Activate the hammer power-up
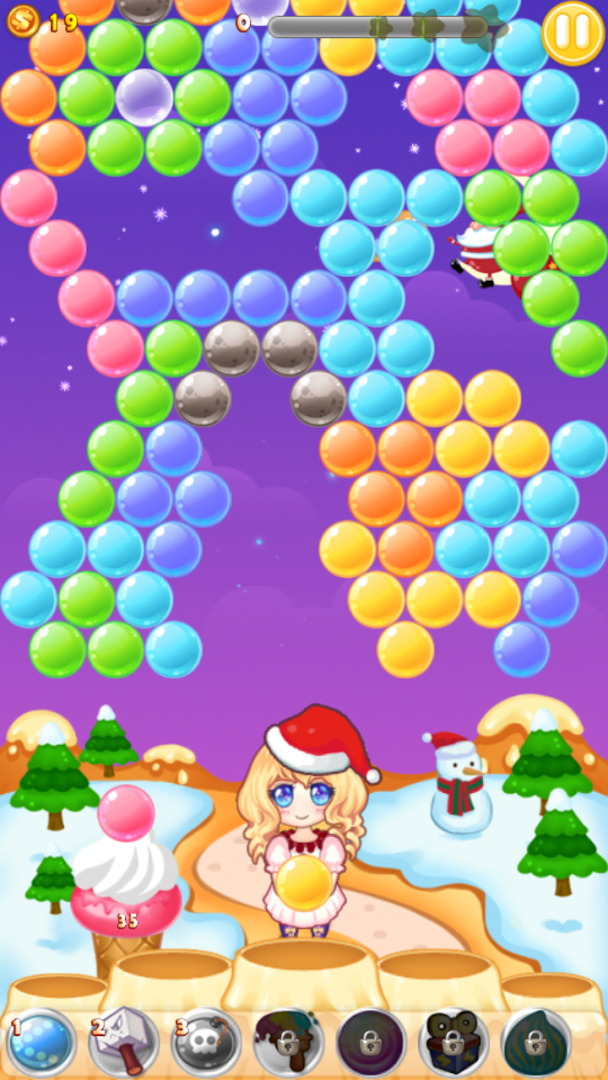This screenshot has width=608, height=1080. (x=124, y=1042)
